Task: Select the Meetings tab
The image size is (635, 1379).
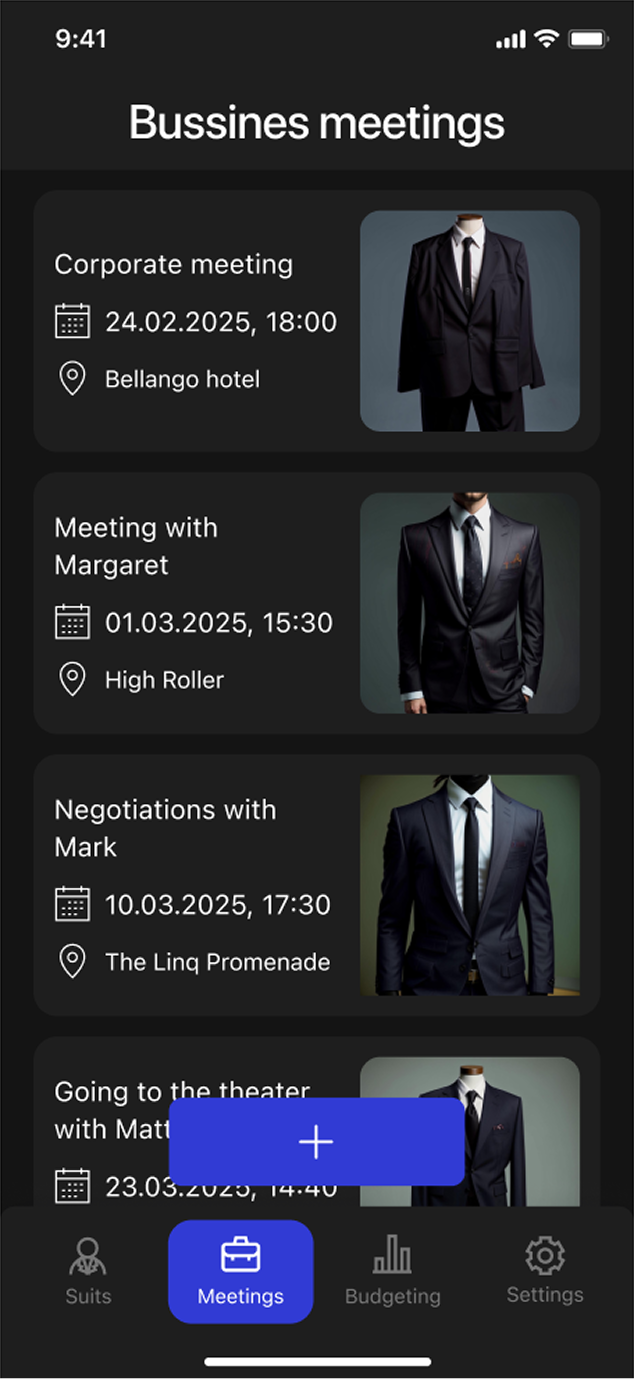Action: pos(241,1271)
